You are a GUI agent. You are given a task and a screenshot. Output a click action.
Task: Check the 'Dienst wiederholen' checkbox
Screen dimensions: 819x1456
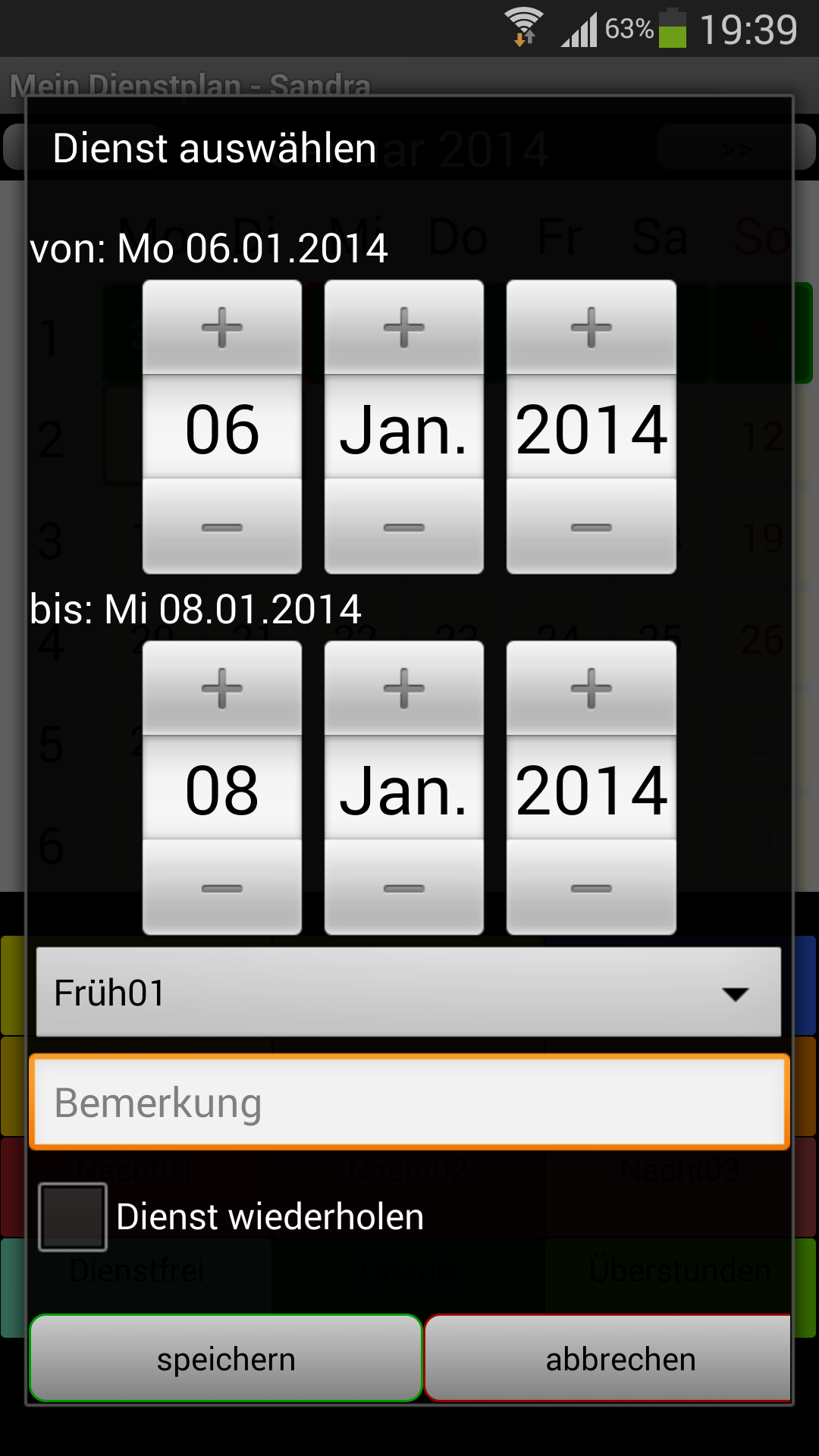coord(73,1216)
